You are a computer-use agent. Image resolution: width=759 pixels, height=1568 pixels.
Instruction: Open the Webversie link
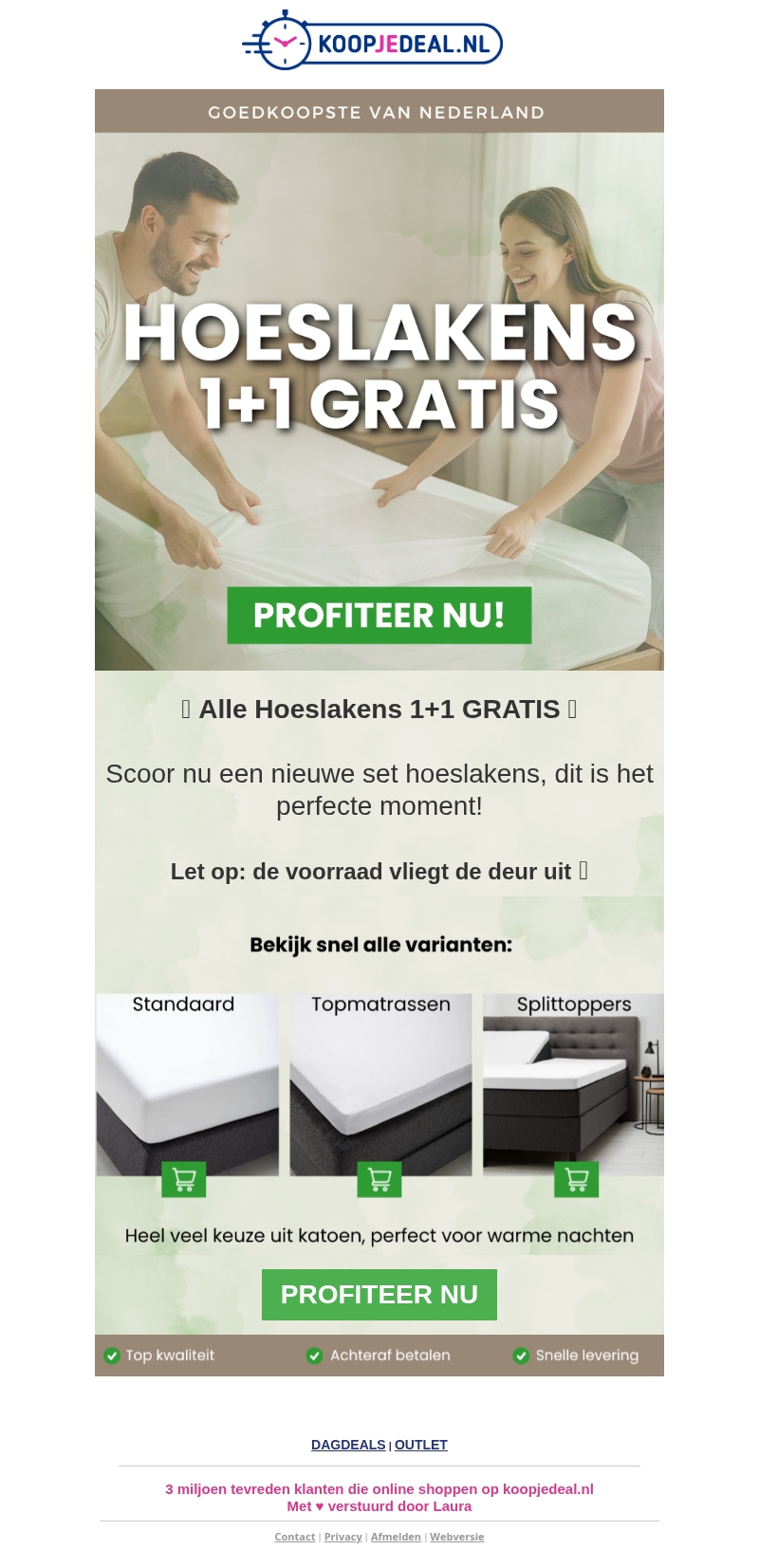[x=456, y=1537]
